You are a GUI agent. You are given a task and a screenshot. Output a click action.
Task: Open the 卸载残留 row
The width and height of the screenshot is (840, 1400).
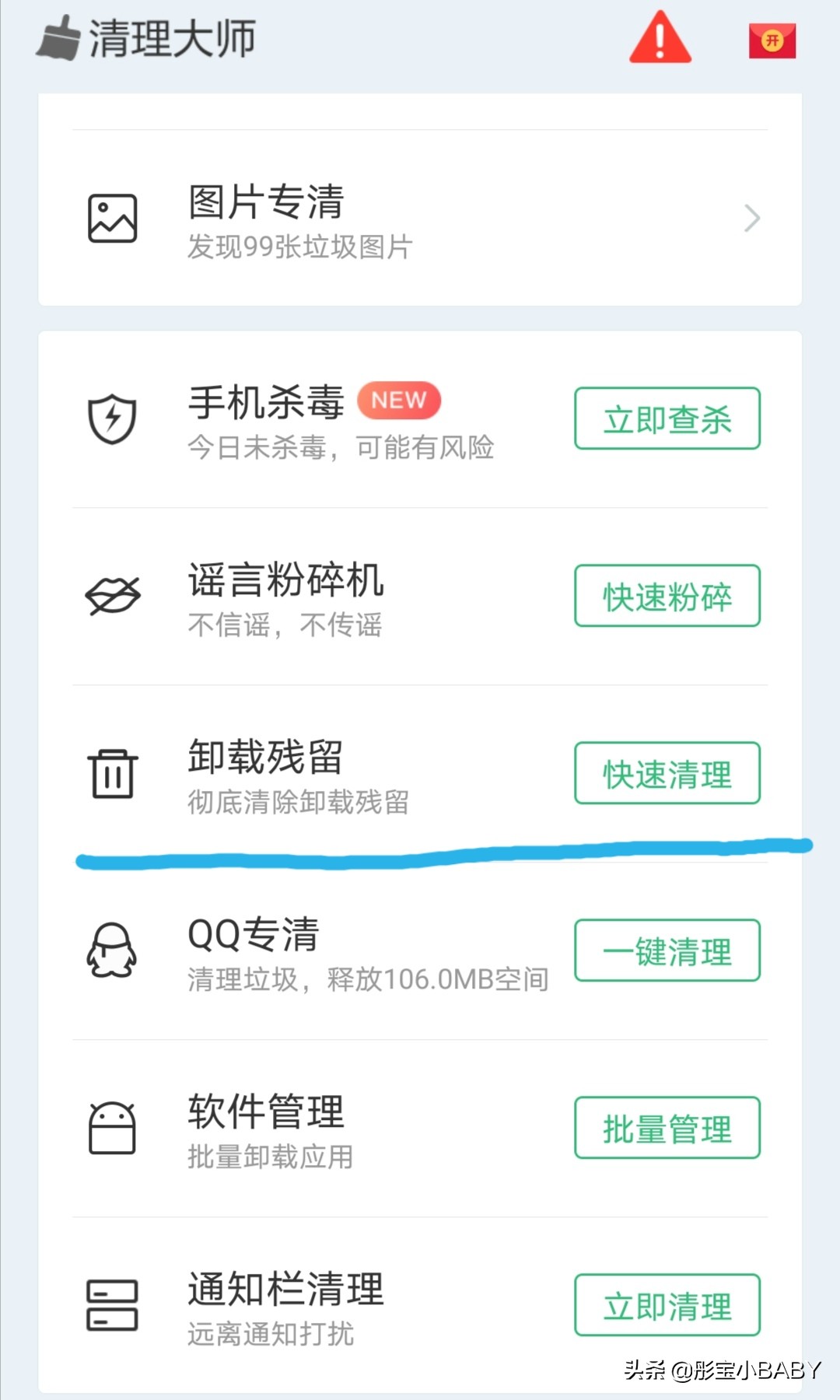[311, 775]
